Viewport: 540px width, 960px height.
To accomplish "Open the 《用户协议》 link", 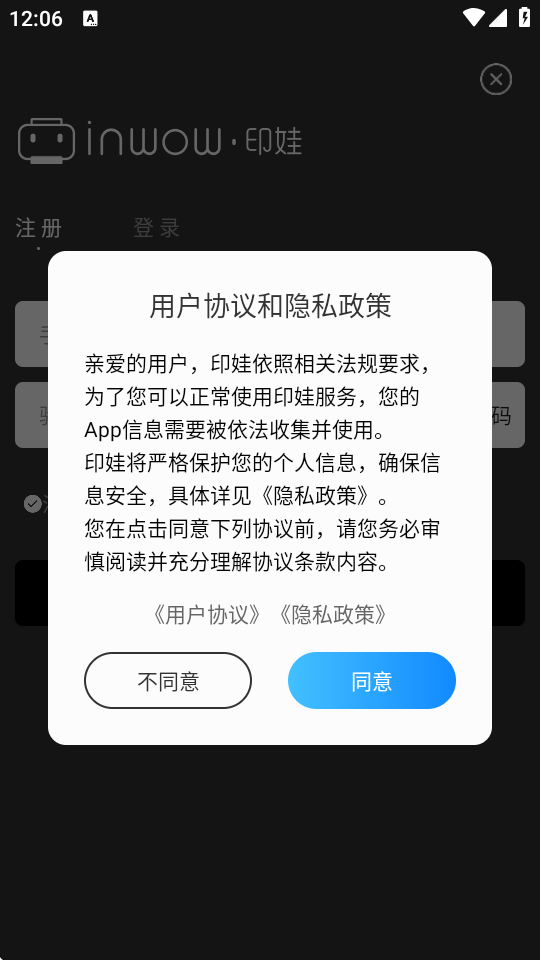I will 207,615.
